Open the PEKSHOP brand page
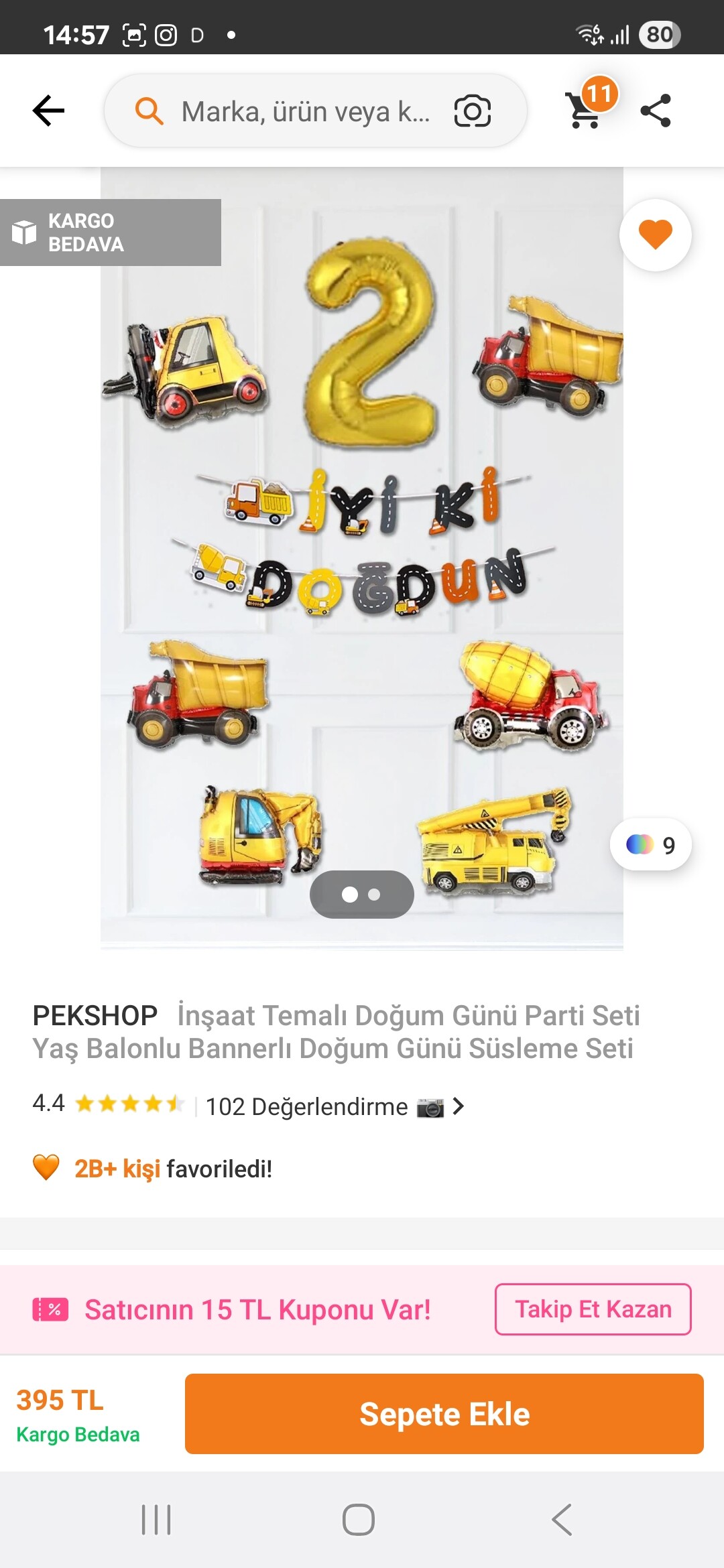 pyautogui.click(x=95, y=1015)
